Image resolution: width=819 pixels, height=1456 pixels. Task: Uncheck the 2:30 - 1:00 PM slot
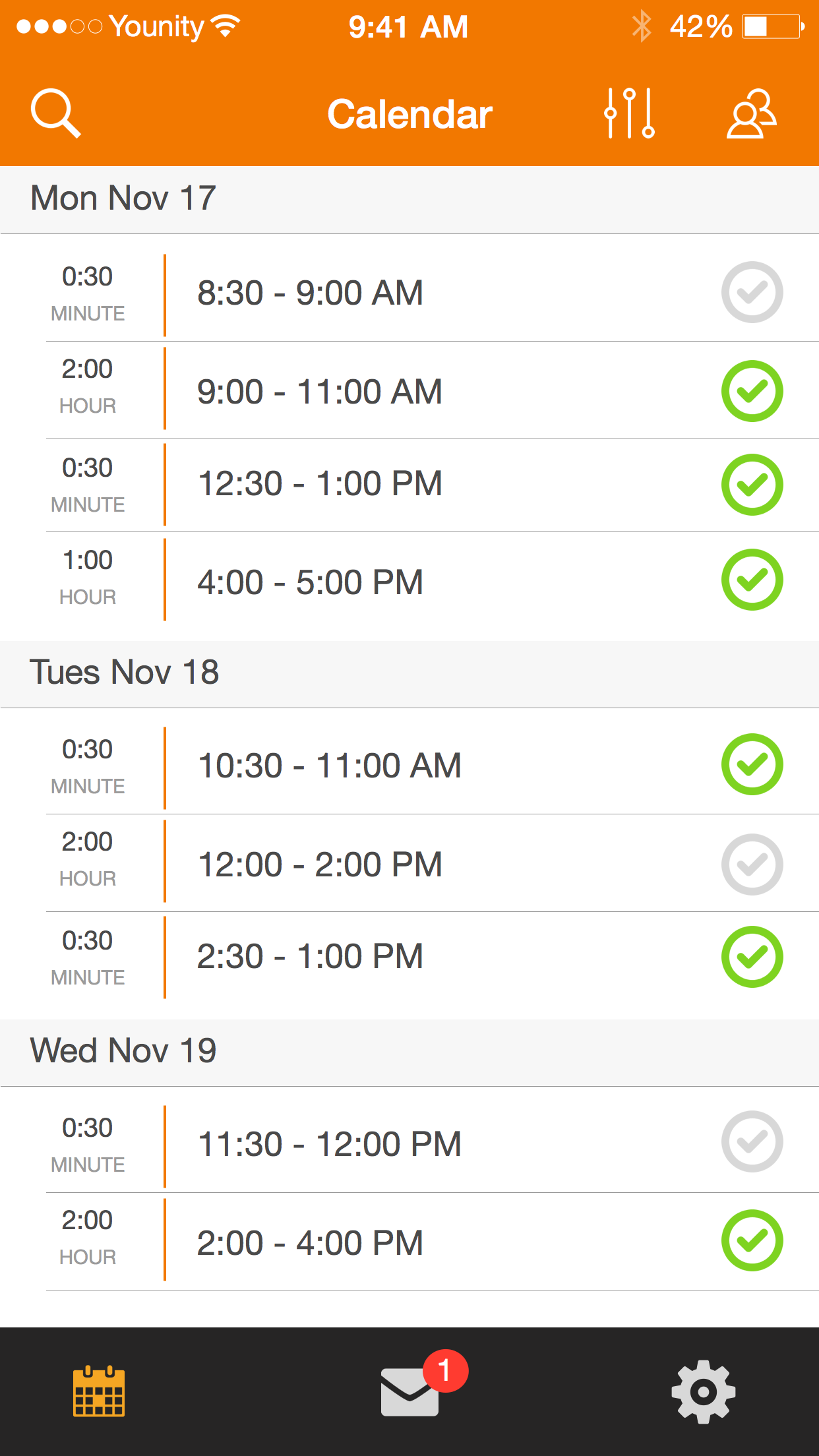click(752, 957)
